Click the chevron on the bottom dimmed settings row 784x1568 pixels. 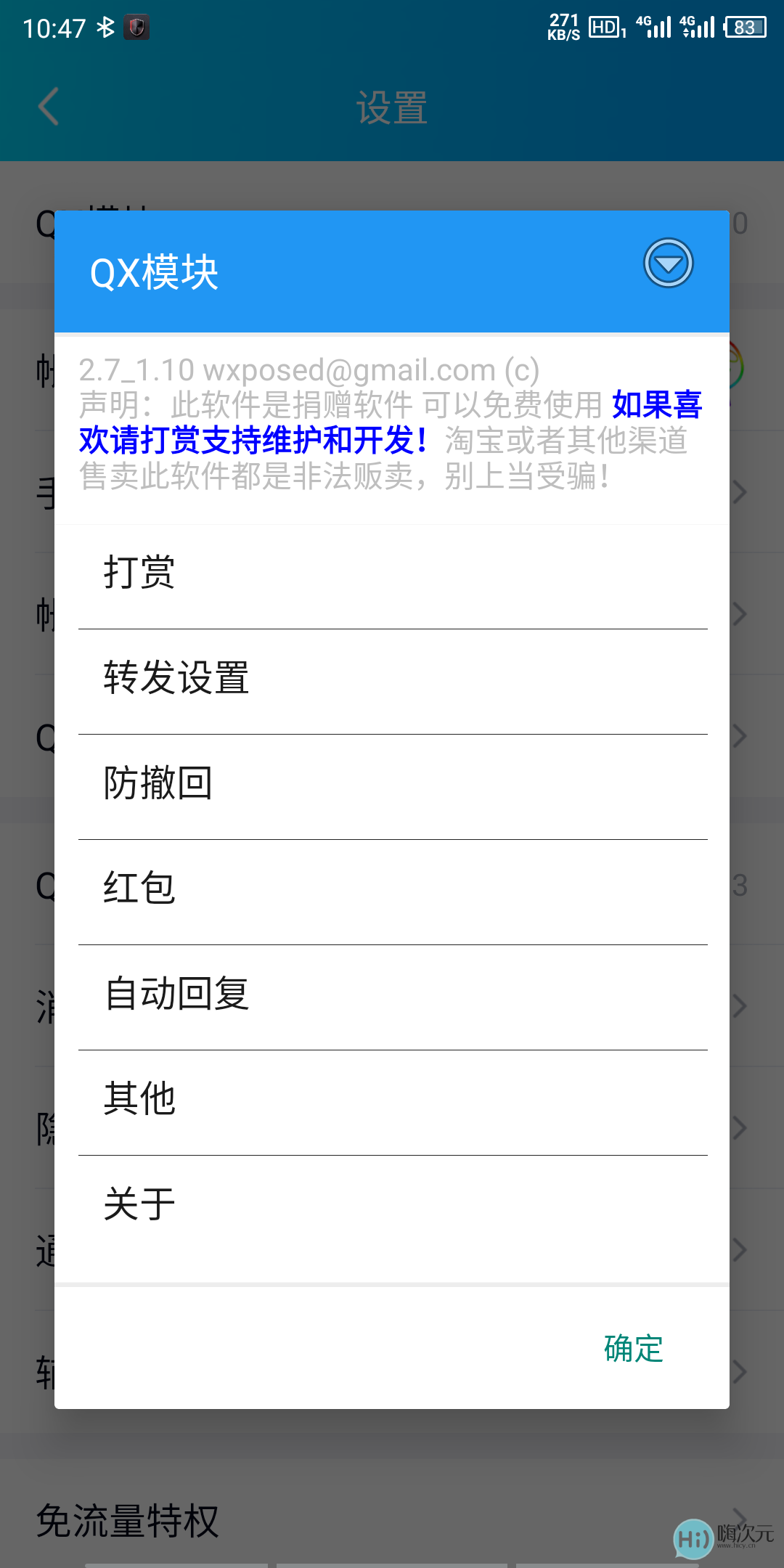click(x=739, y=1372)
